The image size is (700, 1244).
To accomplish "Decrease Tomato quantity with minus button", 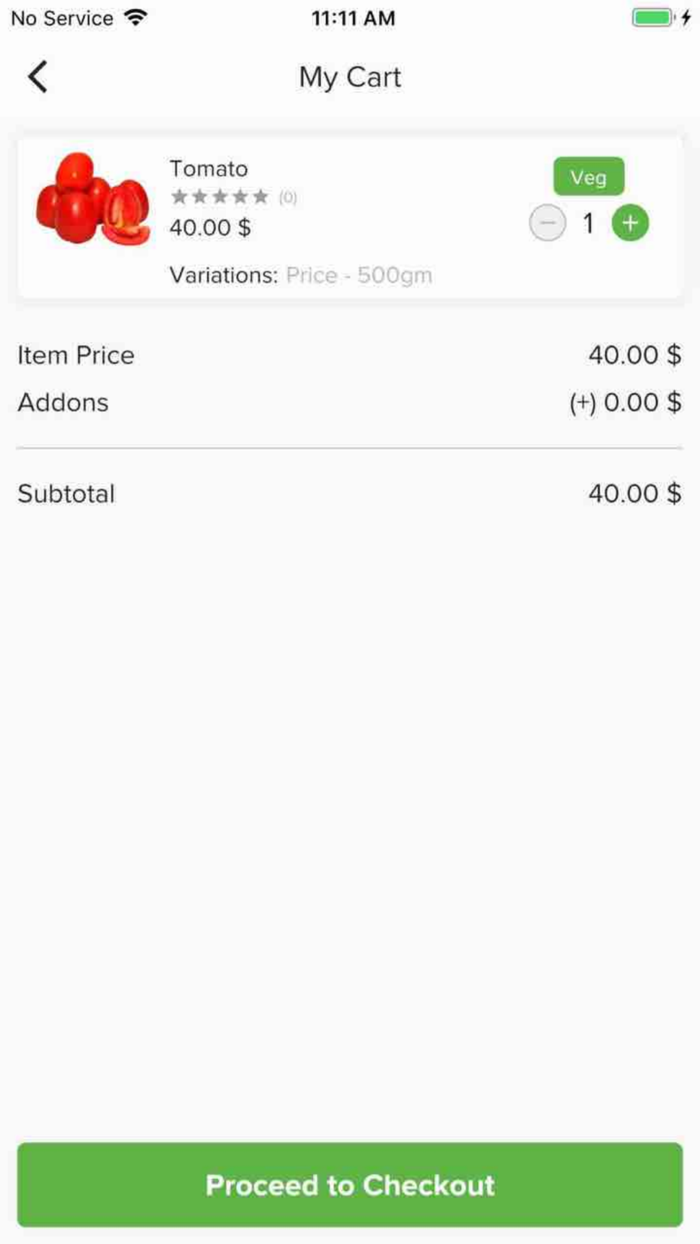I will [547, 223].
